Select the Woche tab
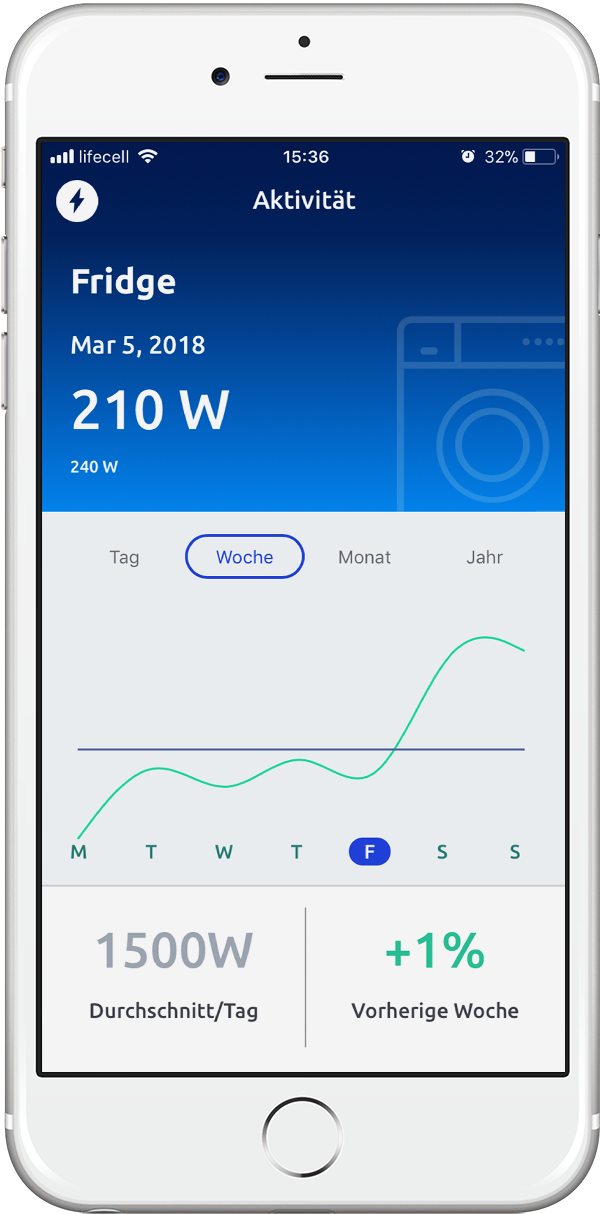Screen dimensions: 600x1214 click(x=244, y=557)
